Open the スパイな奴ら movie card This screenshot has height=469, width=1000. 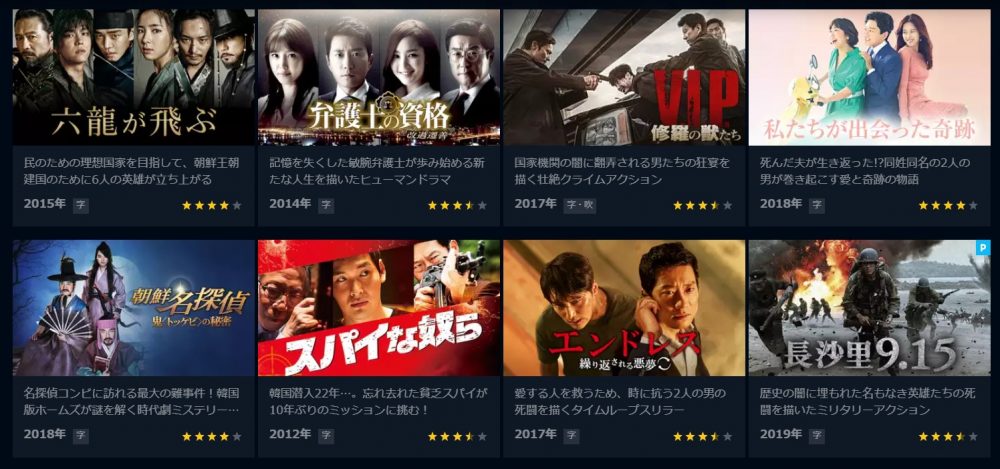(x=379, y=307)
